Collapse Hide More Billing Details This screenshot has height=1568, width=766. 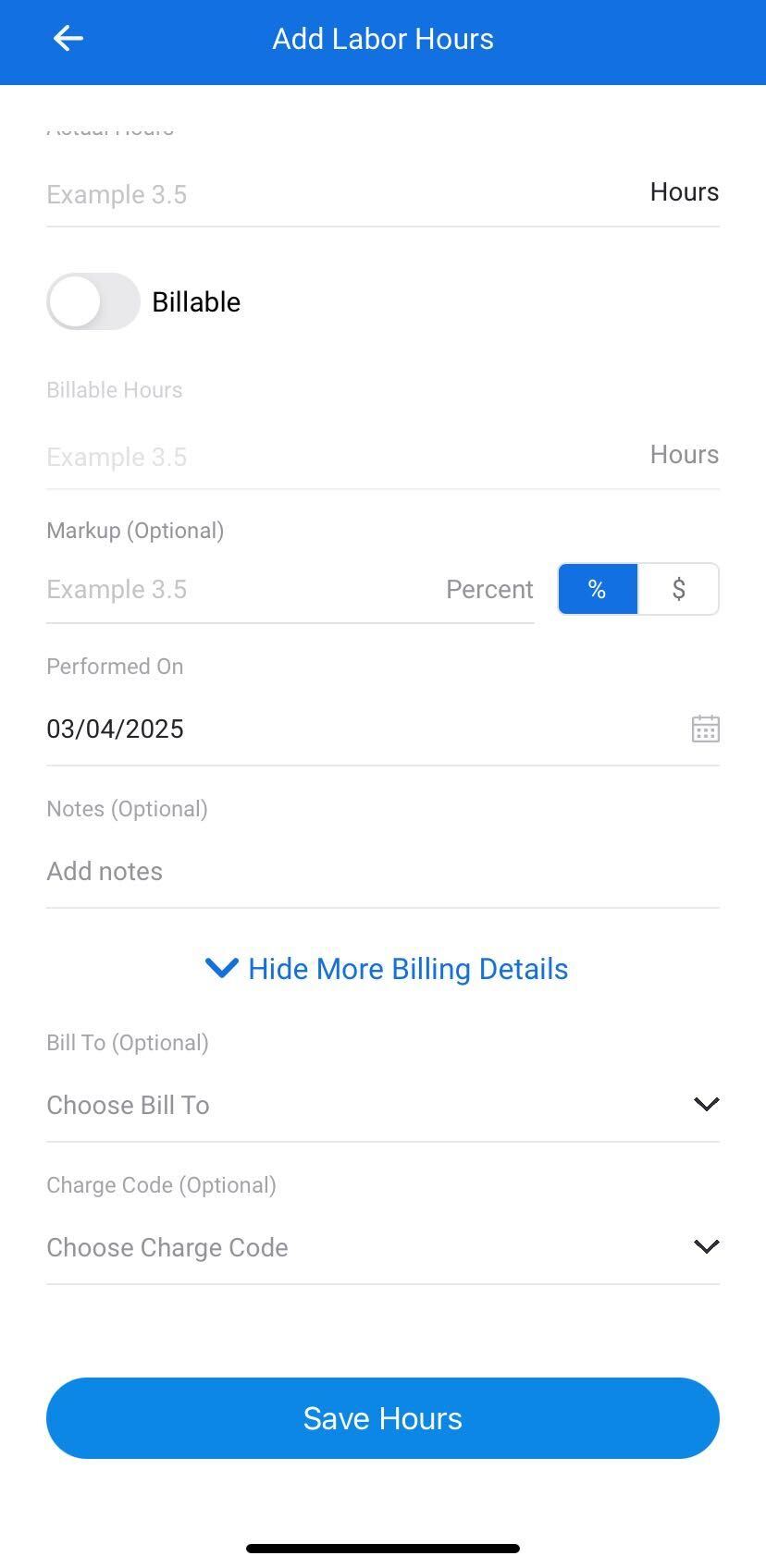click(x=385, y=969)
